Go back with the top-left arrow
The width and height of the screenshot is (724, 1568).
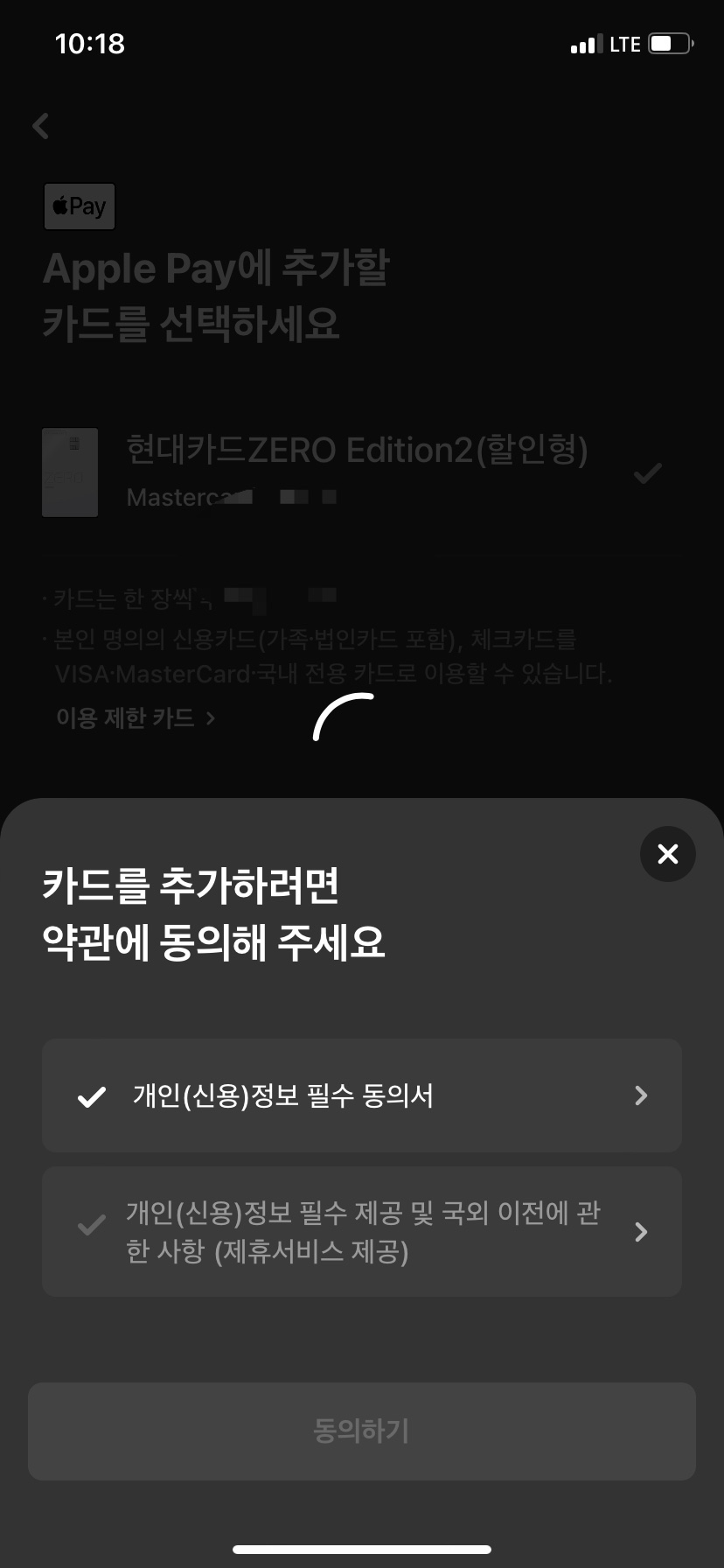[41, 126]
